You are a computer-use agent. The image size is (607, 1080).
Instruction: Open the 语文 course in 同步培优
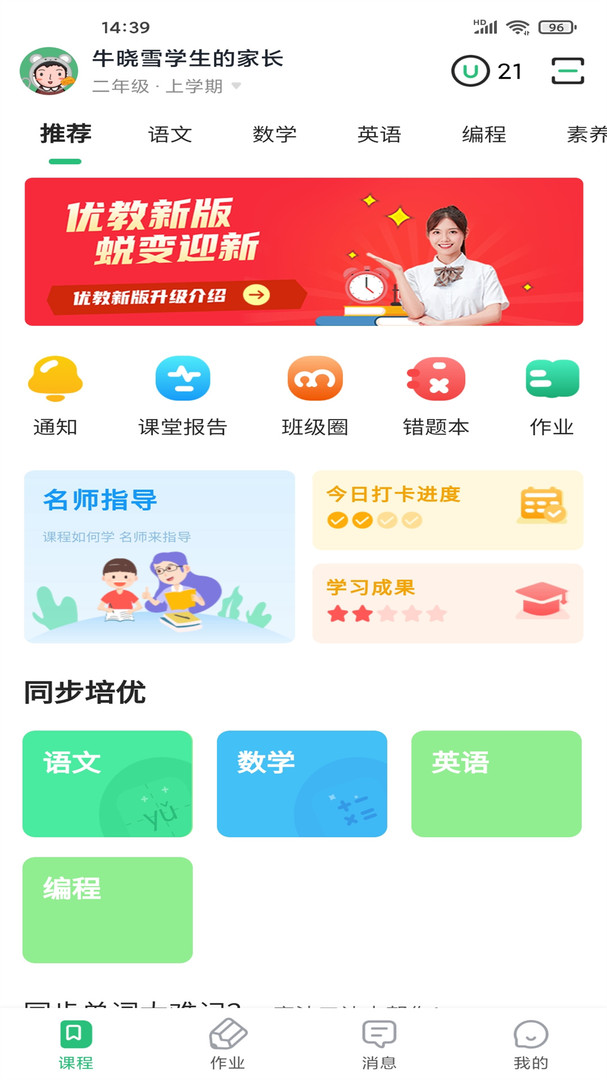click(107, 783)
